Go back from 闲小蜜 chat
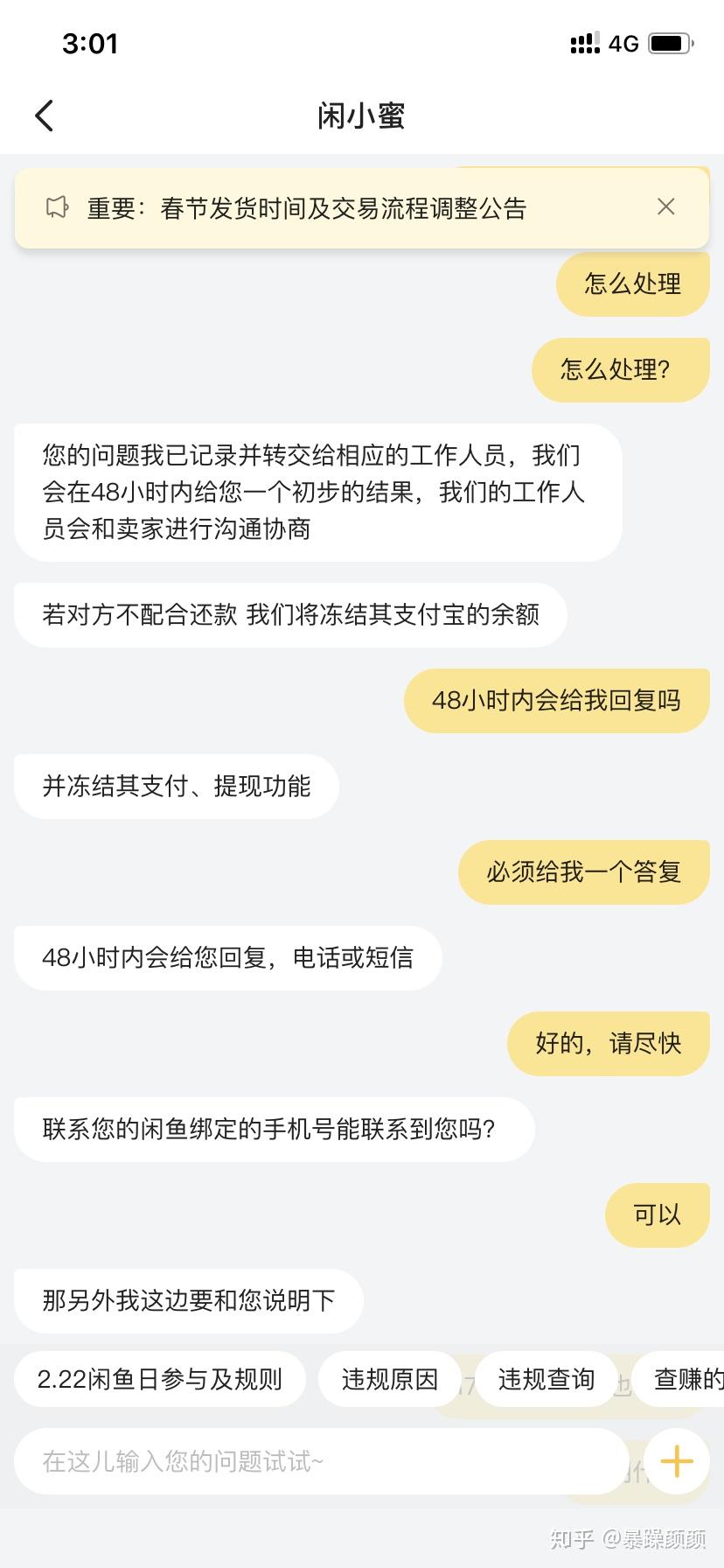Image resolution: width=724 pixels, height=1568 pixels. point(45,115)
